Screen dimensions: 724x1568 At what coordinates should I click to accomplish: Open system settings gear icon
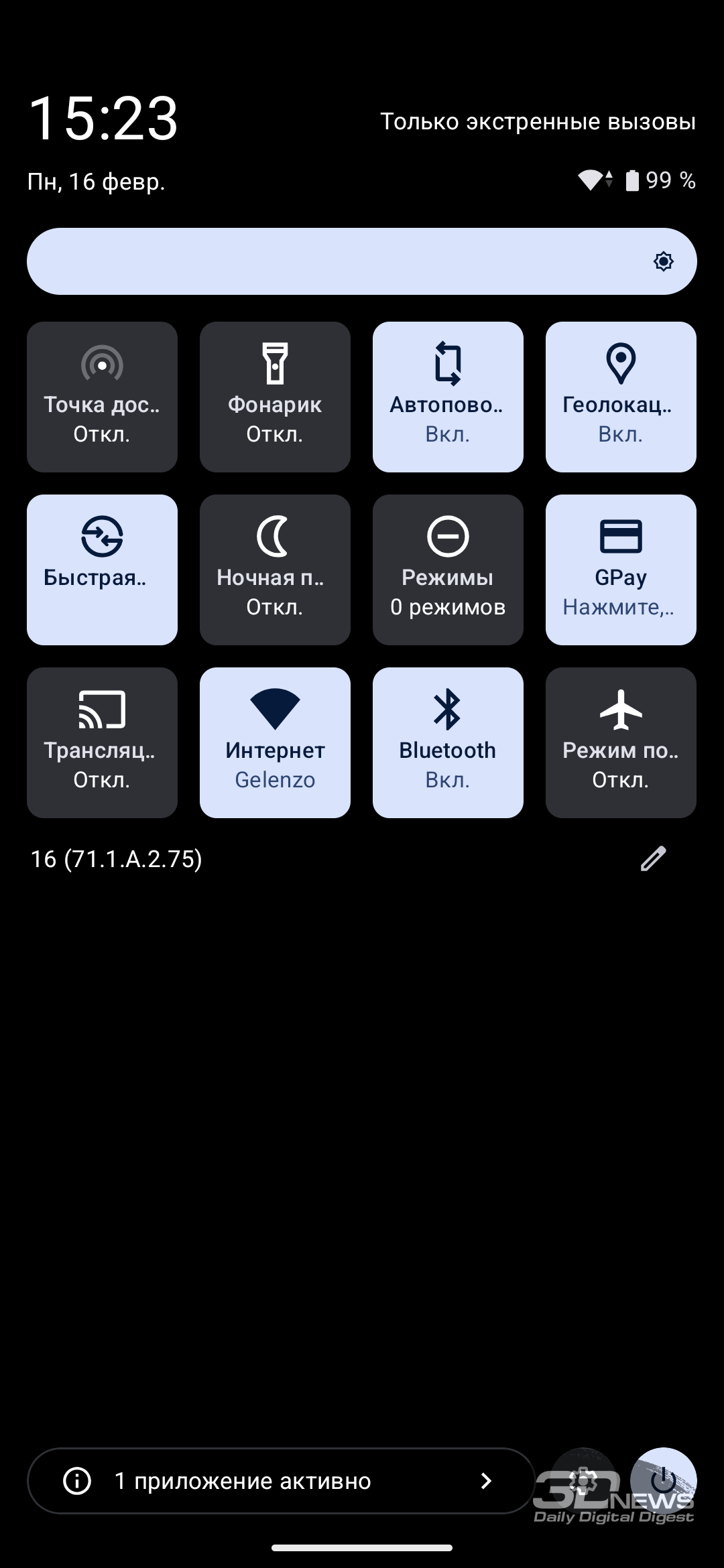point(583,1480)
